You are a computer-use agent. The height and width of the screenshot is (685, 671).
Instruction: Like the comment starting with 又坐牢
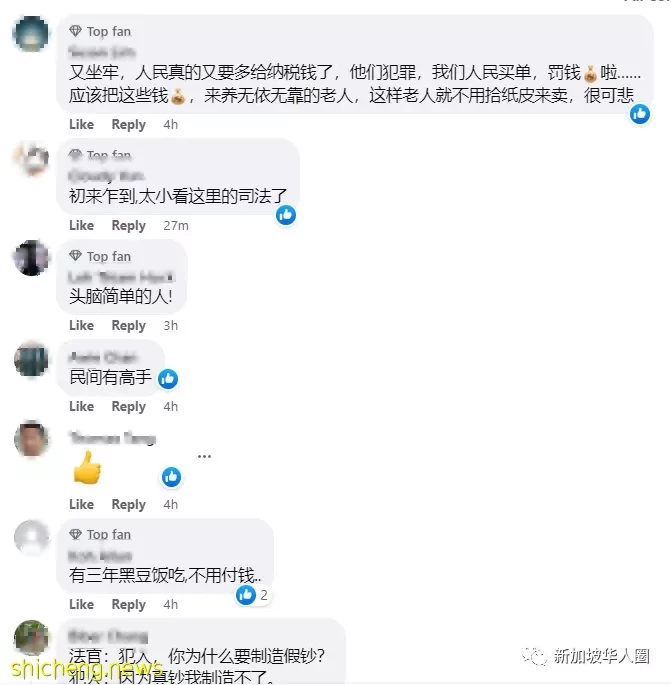pos(81,125)
